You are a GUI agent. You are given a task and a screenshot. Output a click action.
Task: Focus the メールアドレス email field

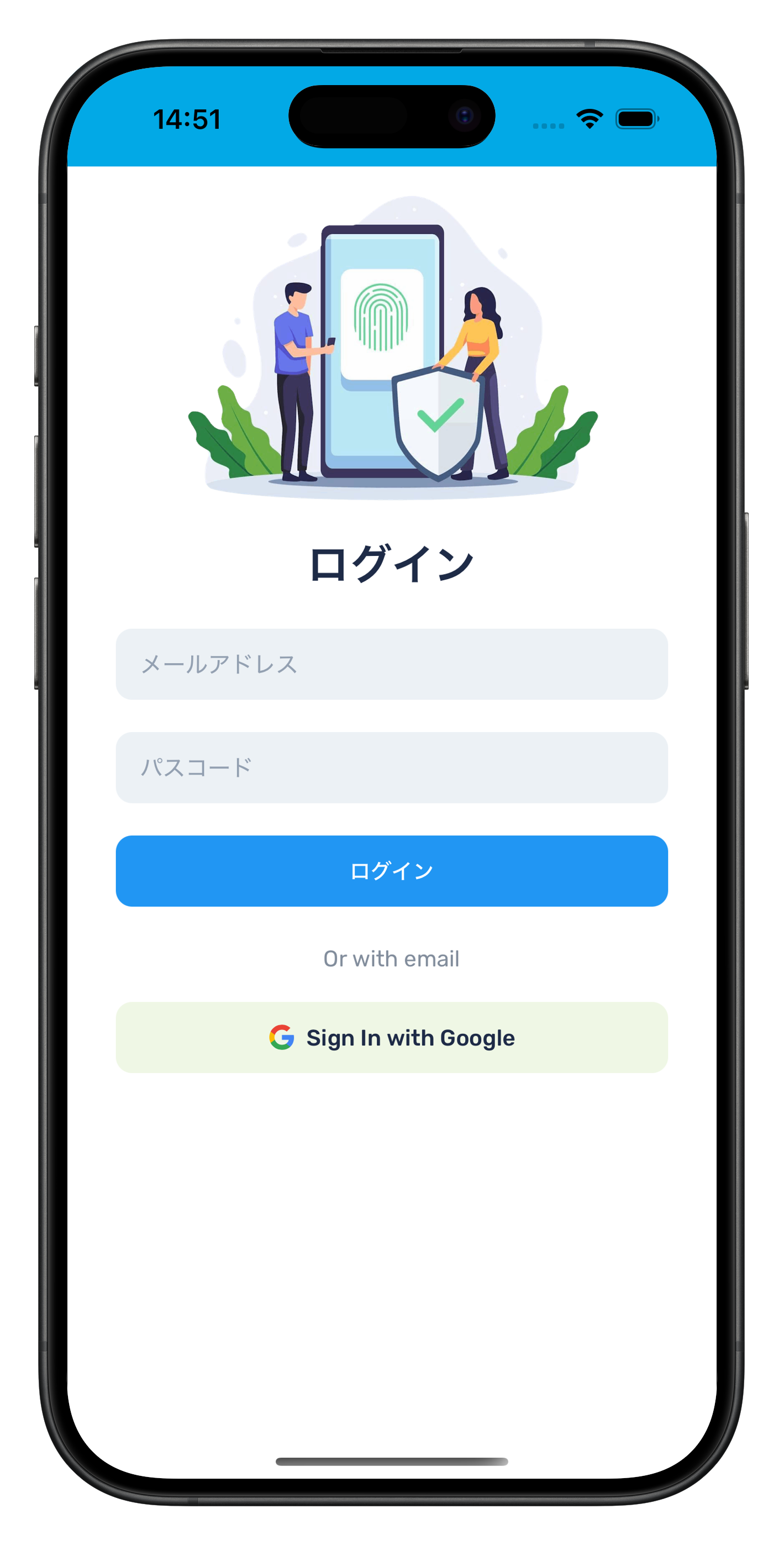(392, 664)
